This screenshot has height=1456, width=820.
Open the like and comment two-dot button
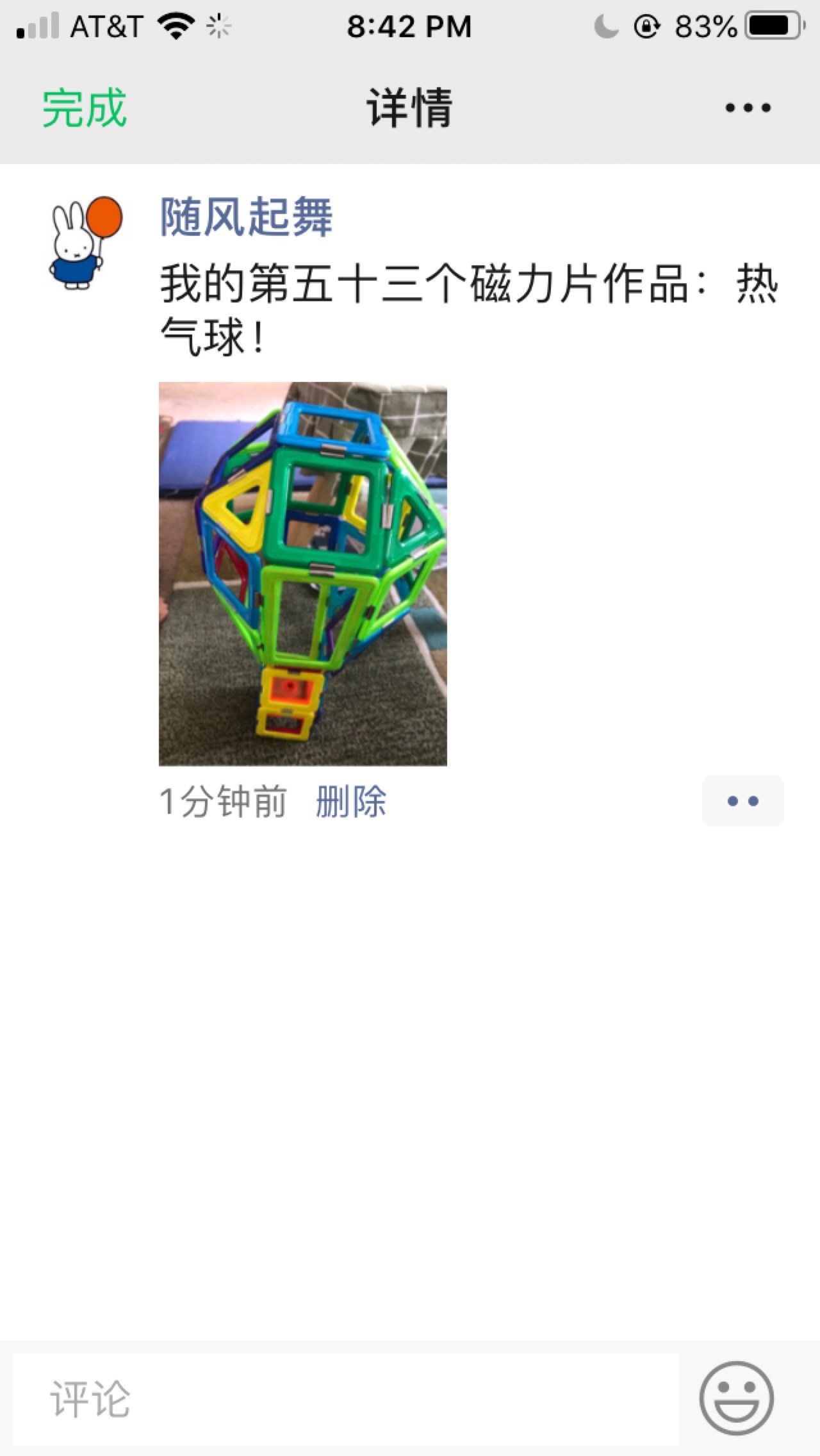[742, 801]
